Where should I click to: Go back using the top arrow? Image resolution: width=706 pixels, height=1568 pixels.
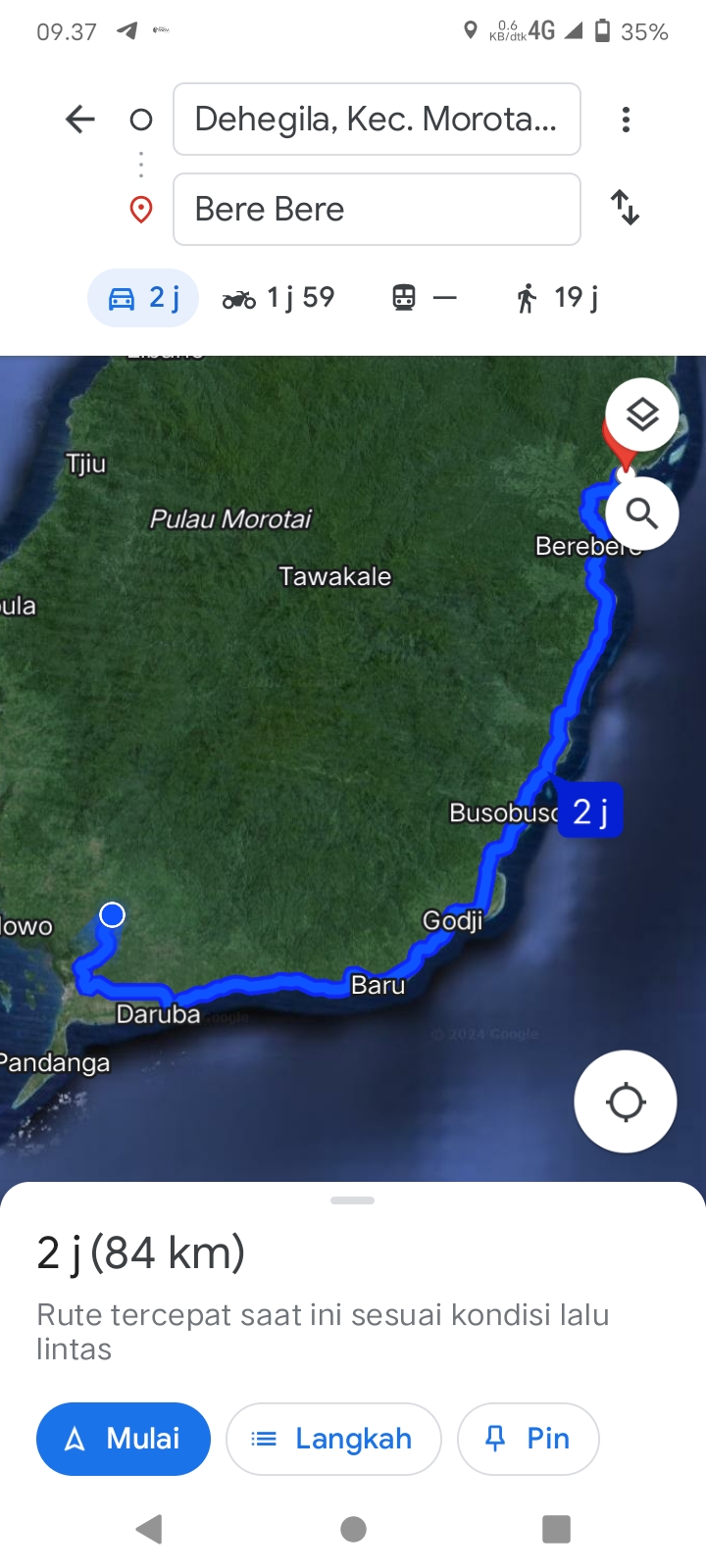[x=80, y=120]
